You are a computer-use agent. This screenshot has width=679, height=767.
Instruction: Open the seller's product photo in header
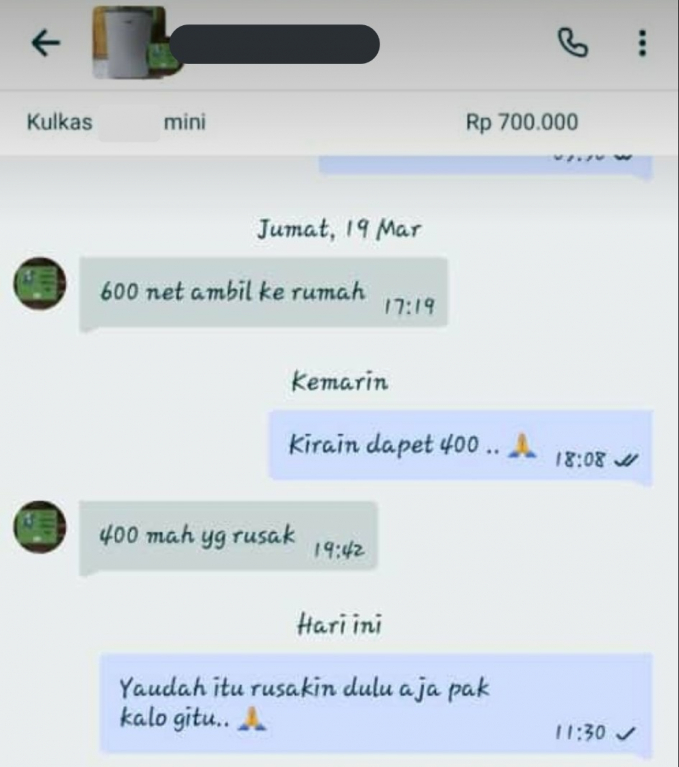click(x=134, y=43)
